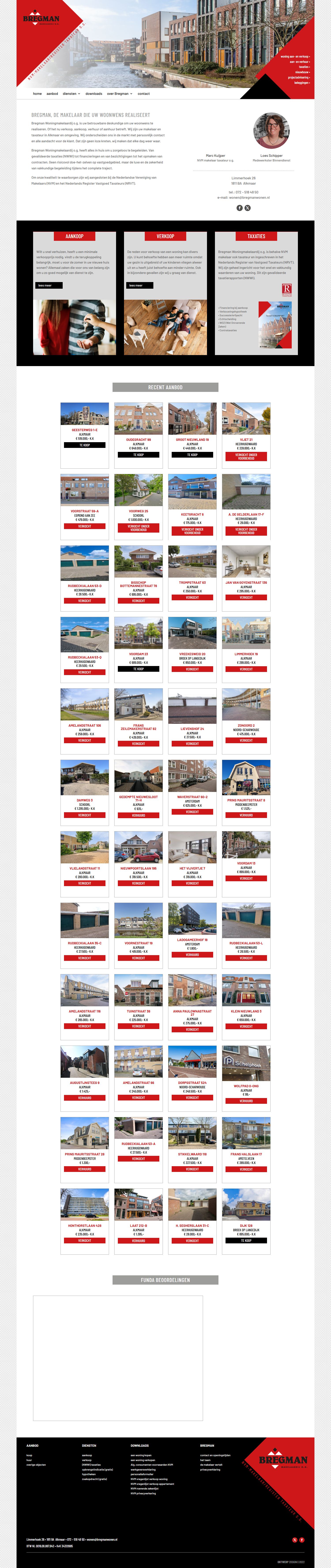Go to the aanbod page
Image resolution: width=331 pixels, height=1568 pixels.
click(53, 94)
